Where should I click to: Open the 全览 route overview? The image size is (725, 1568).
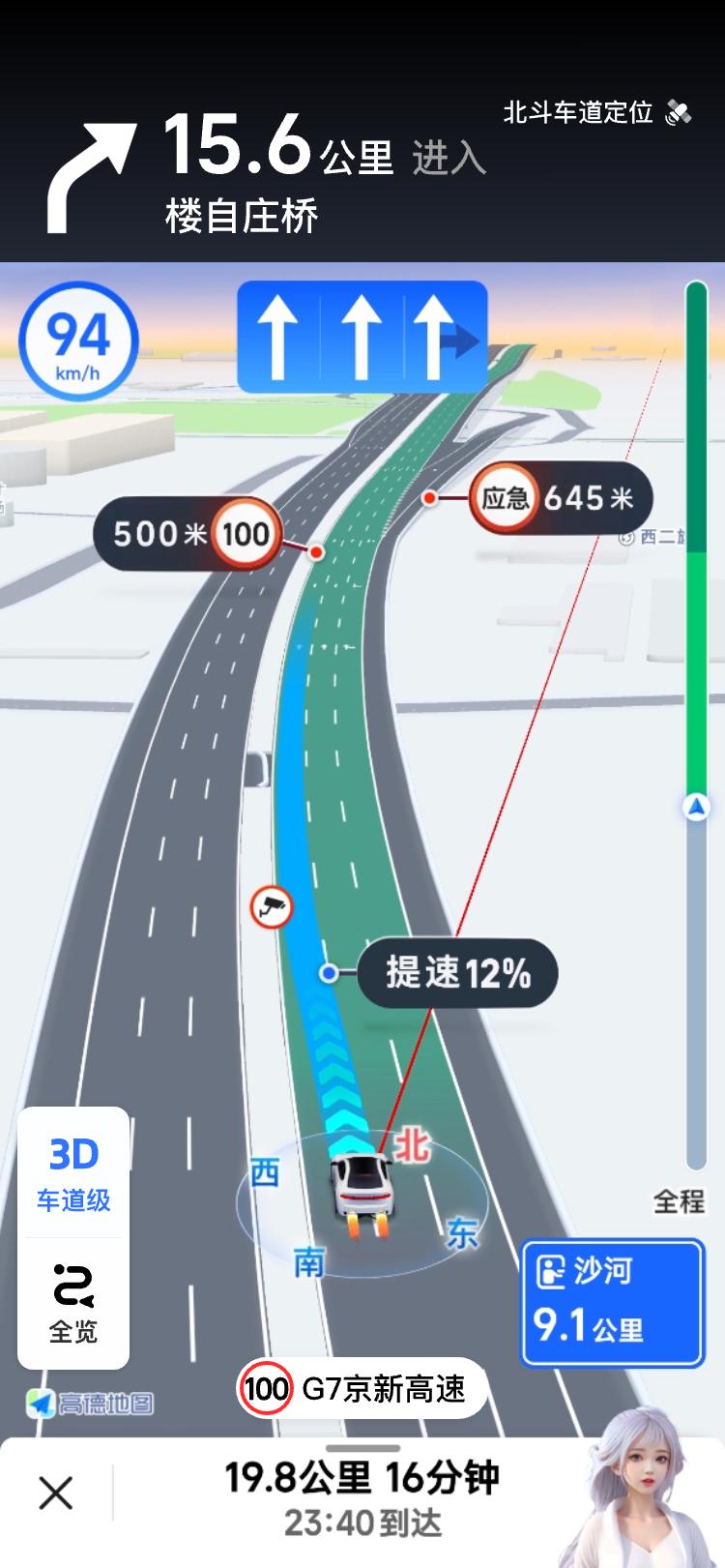73,1304
